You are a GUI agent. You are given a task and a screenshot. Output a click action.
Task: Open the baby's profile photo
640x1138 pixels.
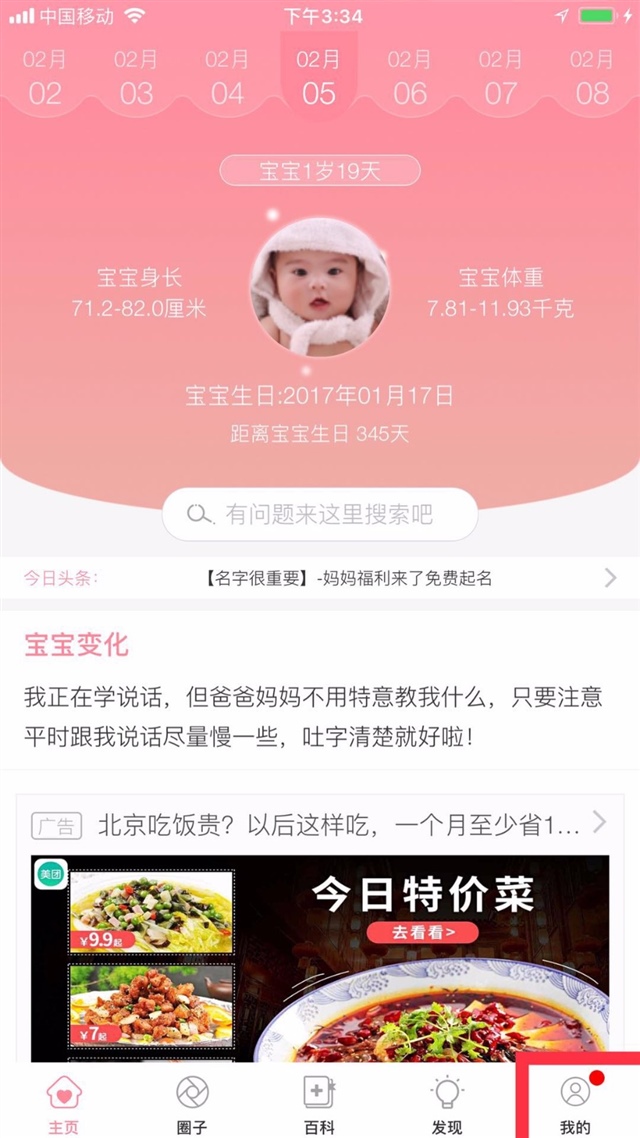(320, 287)
